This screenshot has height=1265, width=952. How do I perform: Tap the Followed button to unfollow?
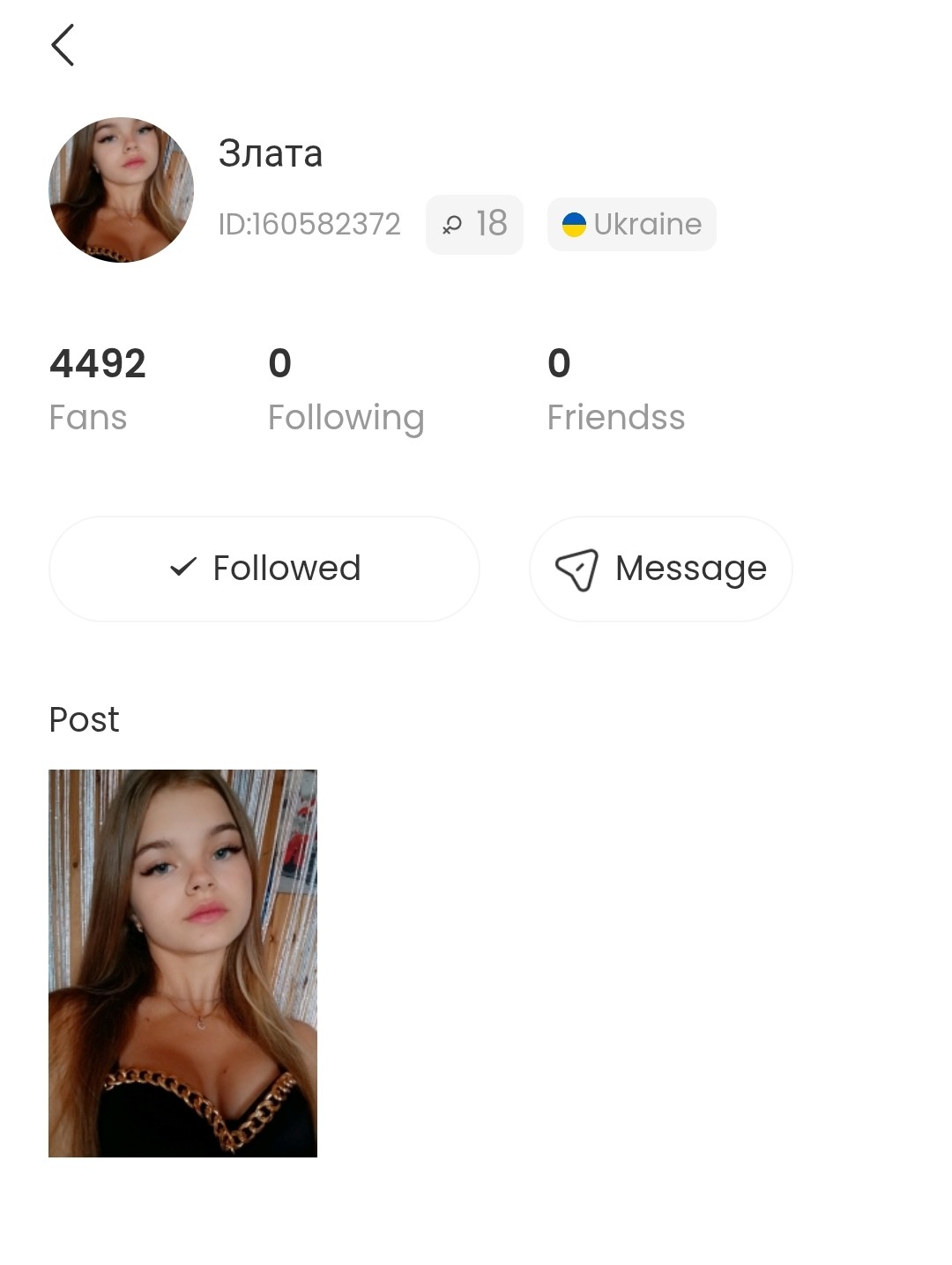tap(264, 569)
